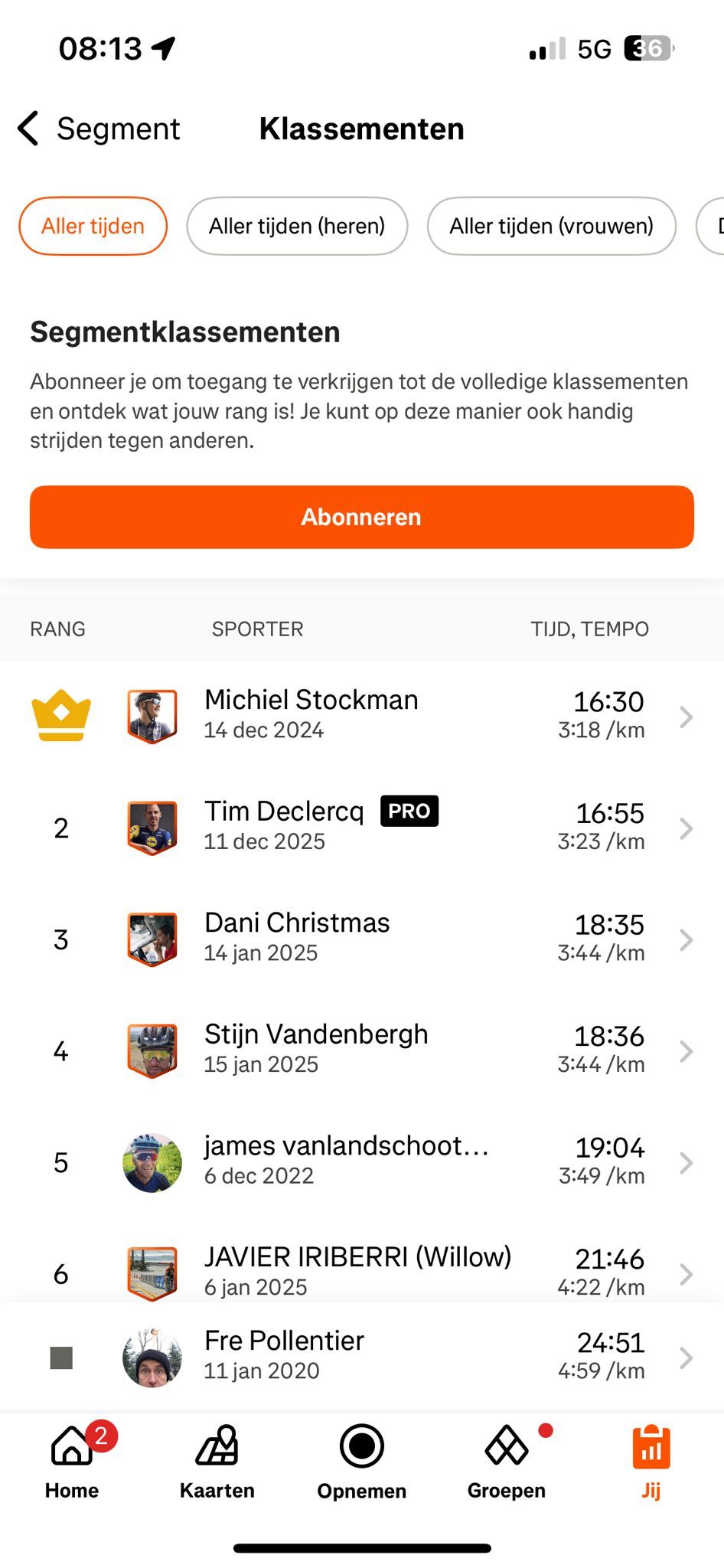Open james vanlandschoot's entry
724x1568 pixels.
(x=362, y=1162)
